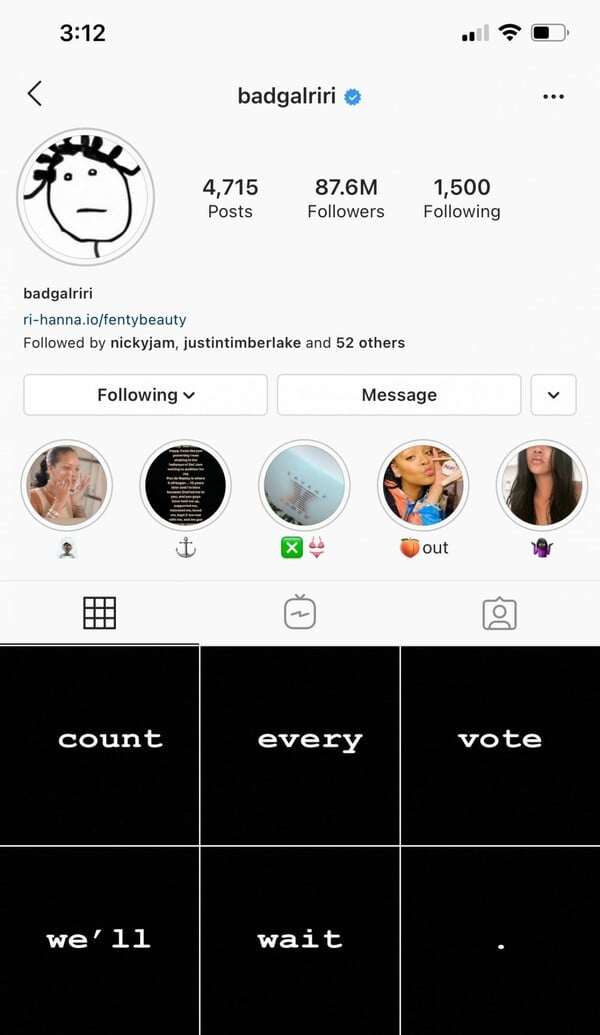This screenshot has width=600, height=1035.
Task: Open the ri-hanna.io/fentybeauty link
Action: tap(105, 320)
